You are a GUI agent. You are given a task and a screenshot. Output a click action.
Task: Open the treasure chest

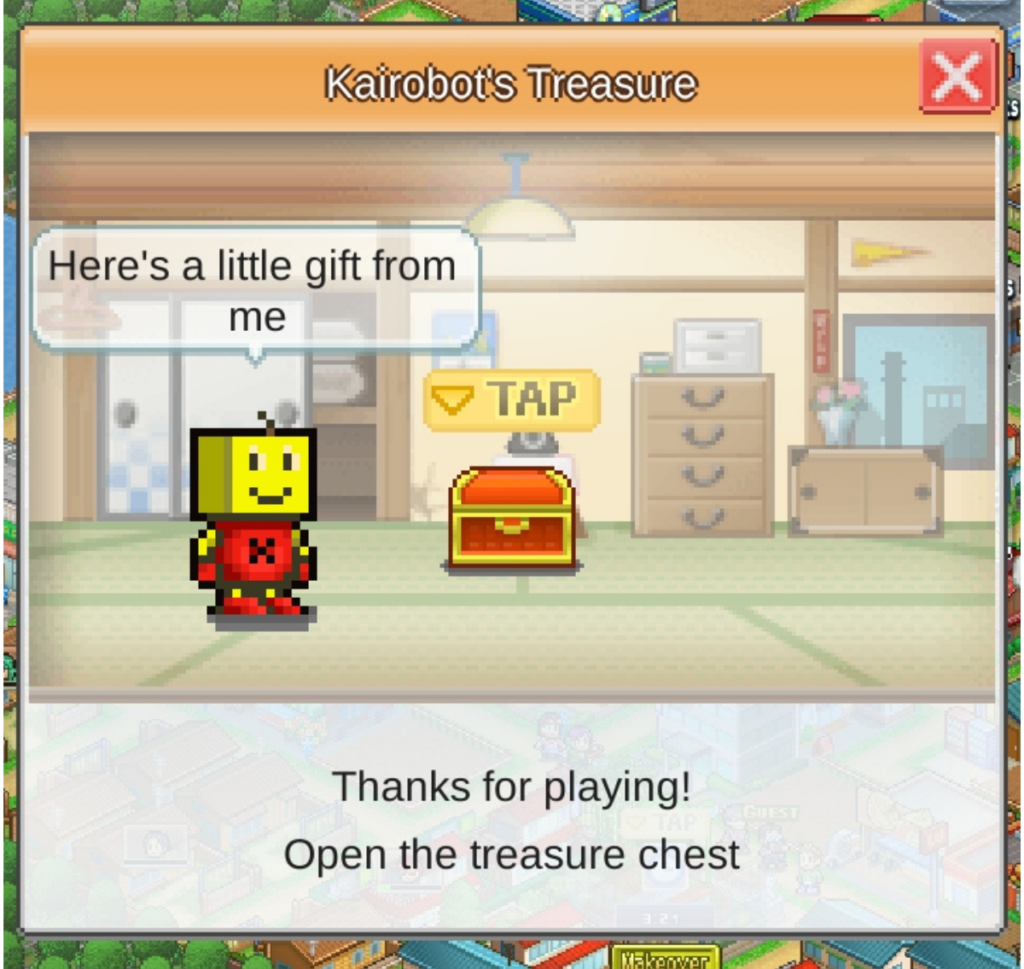tap(511, 518)
